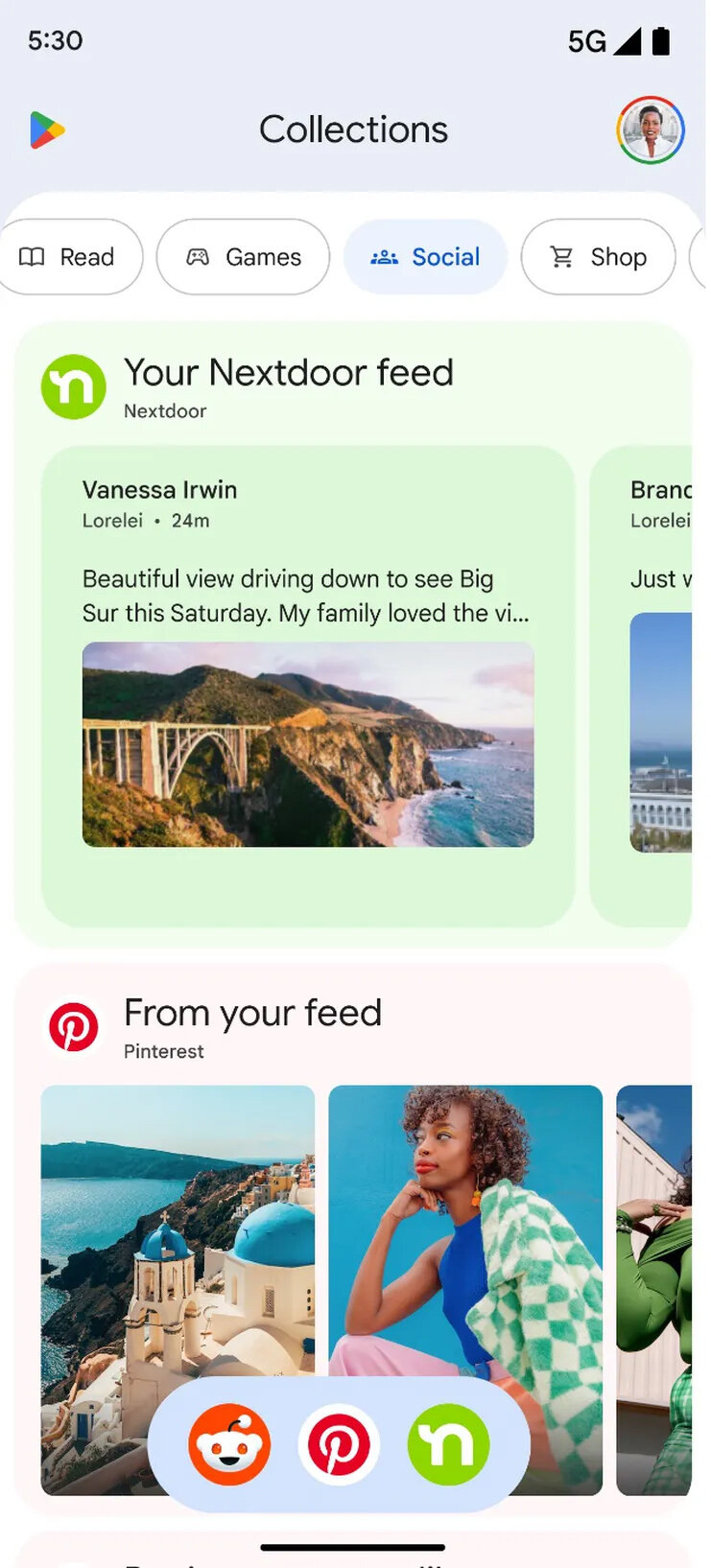Viewport: 711px width, 1568px height.
Task: Jump to Nextdoor from floating app bar
Action: click(x=448, y=1444)
